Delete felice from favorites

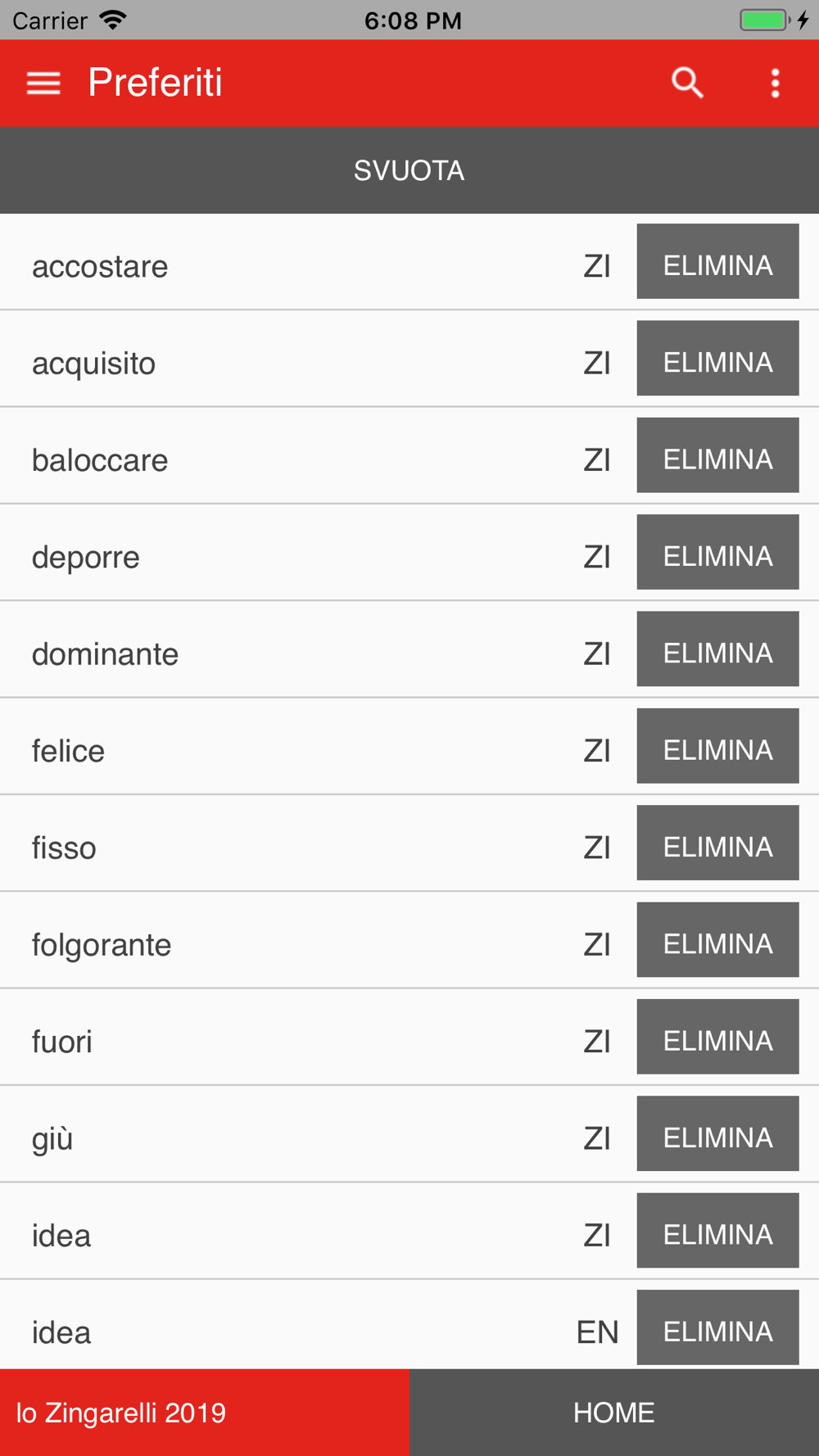[717, 746]
